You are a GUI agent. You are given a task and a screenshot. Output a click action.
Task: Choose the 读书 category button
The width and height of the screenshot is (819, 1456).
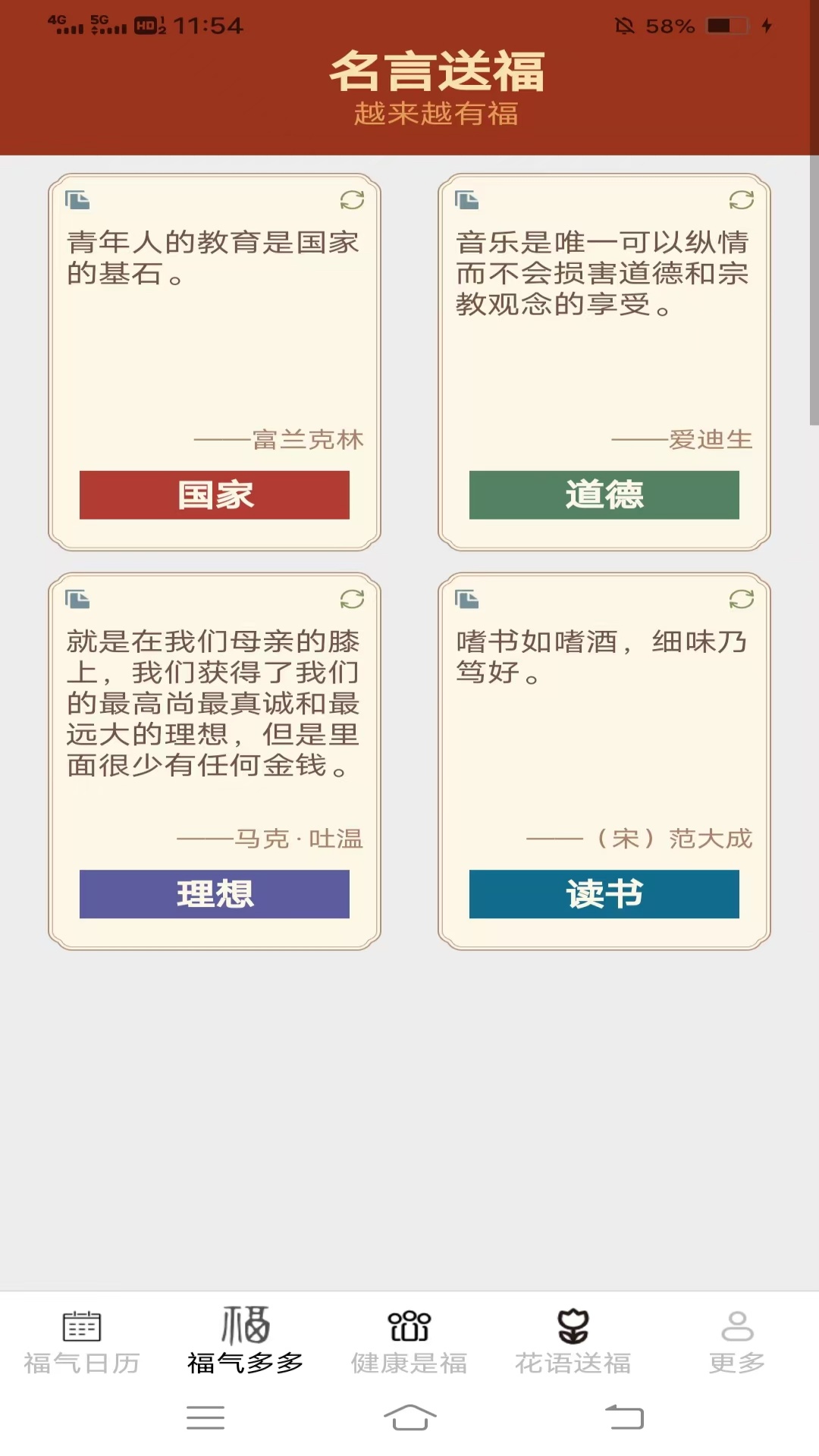pyautogui.click(x=604, y=894)
